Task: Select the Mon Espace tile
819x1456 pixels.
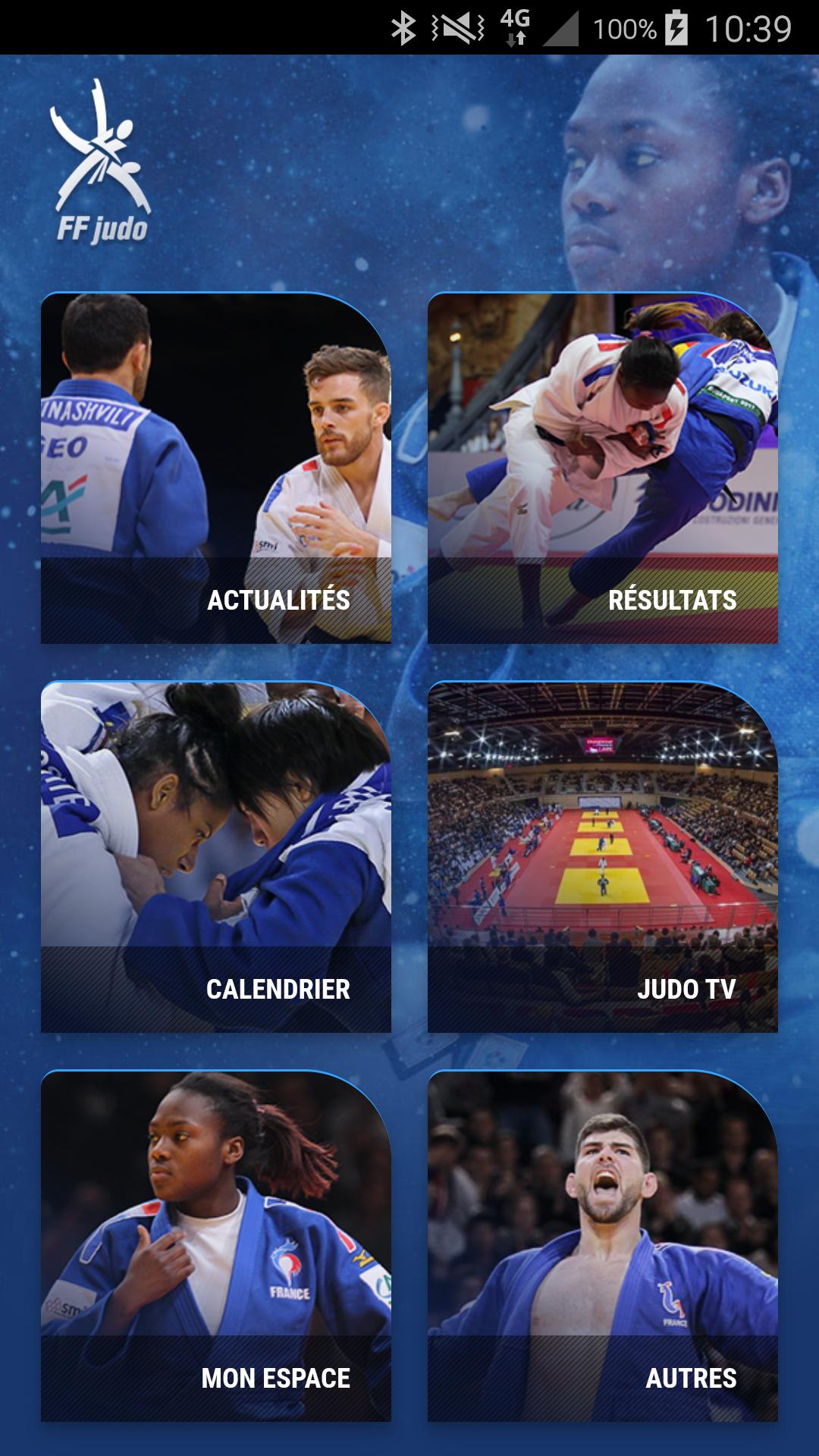Action: coord(216,1246)
